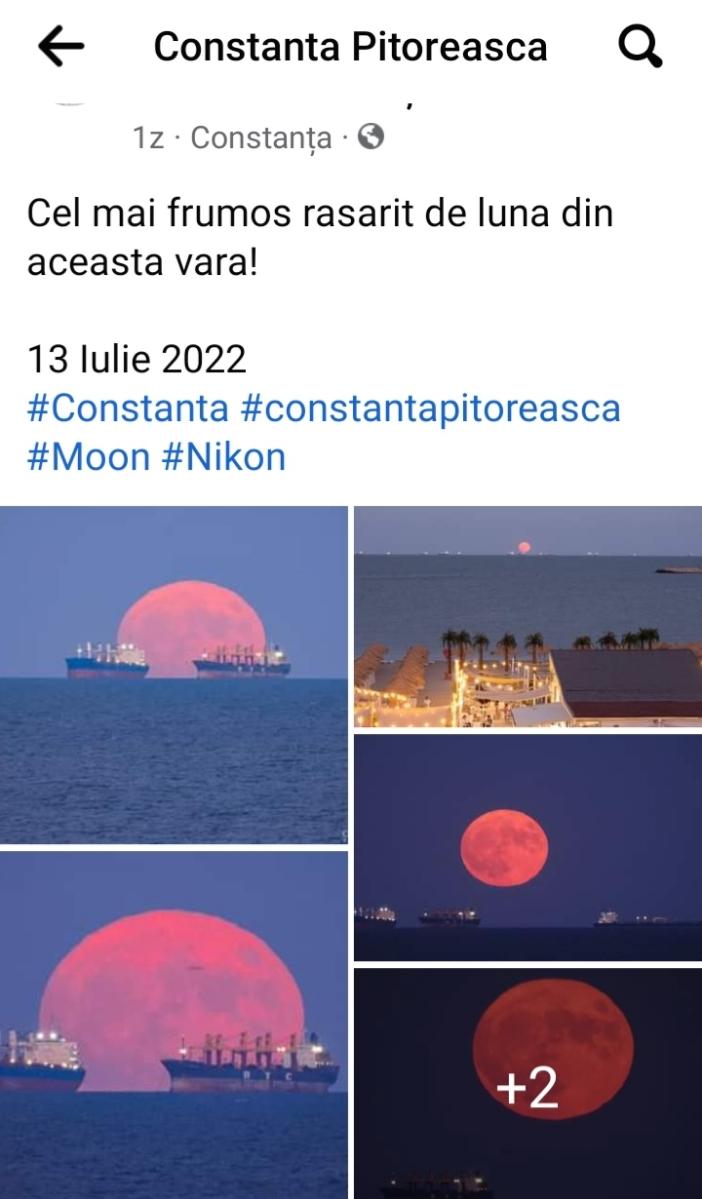Open photo of moon rising behind two ships
Viewport: 702px width, 1199px height.
click(174, 675)
